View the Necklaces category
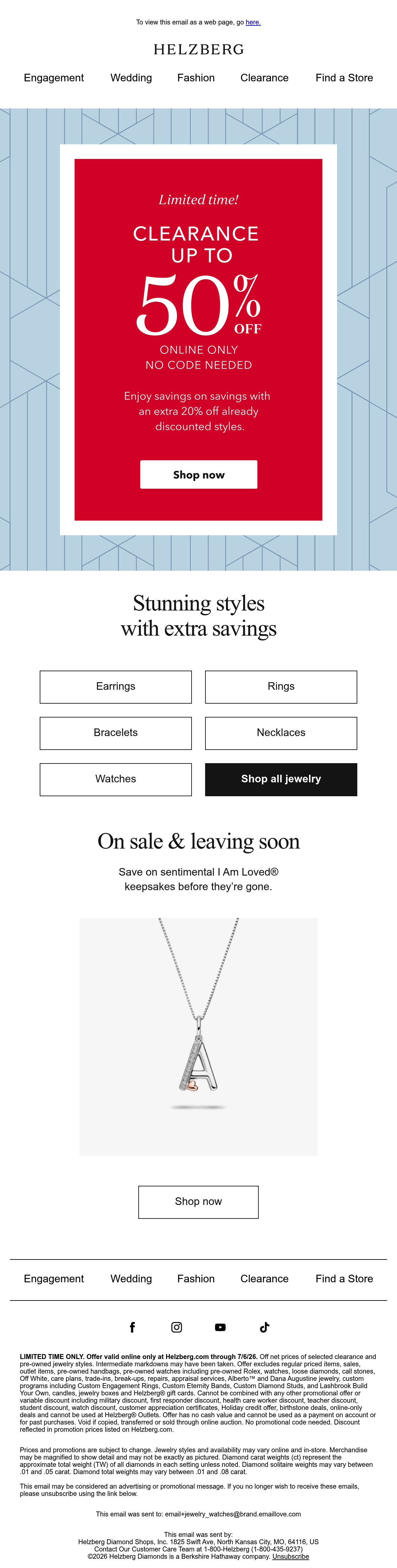This screenshot has height=1568, width=397. pos(281,733)
